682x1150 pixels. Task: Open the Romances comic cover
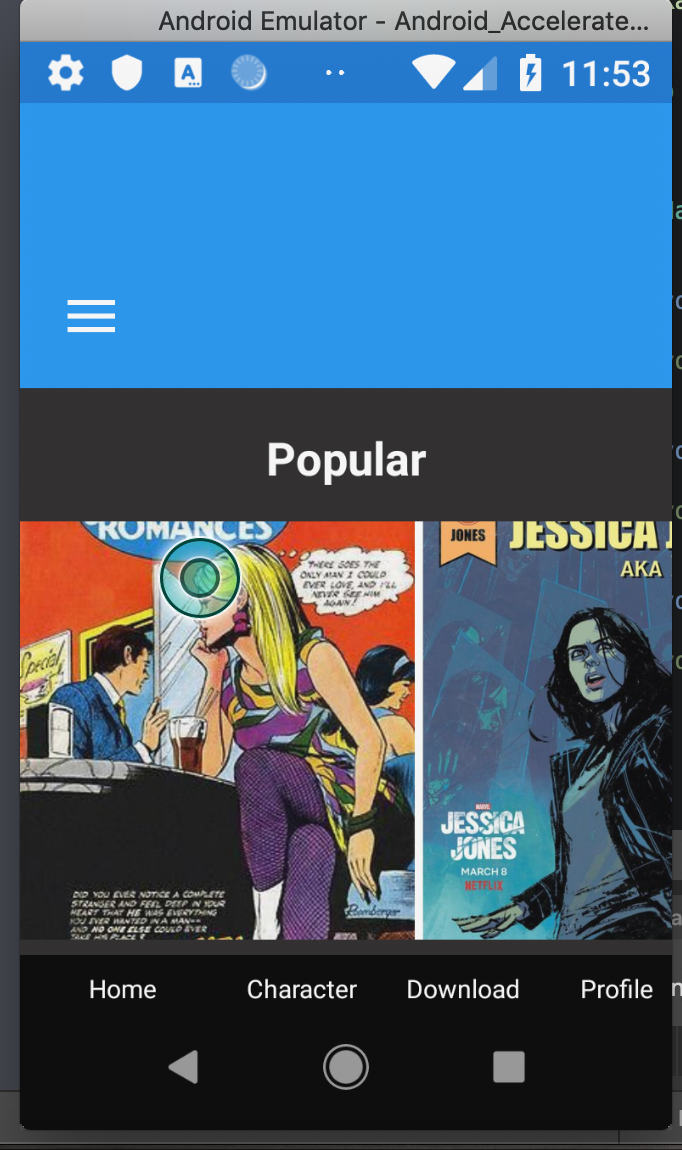217,730
